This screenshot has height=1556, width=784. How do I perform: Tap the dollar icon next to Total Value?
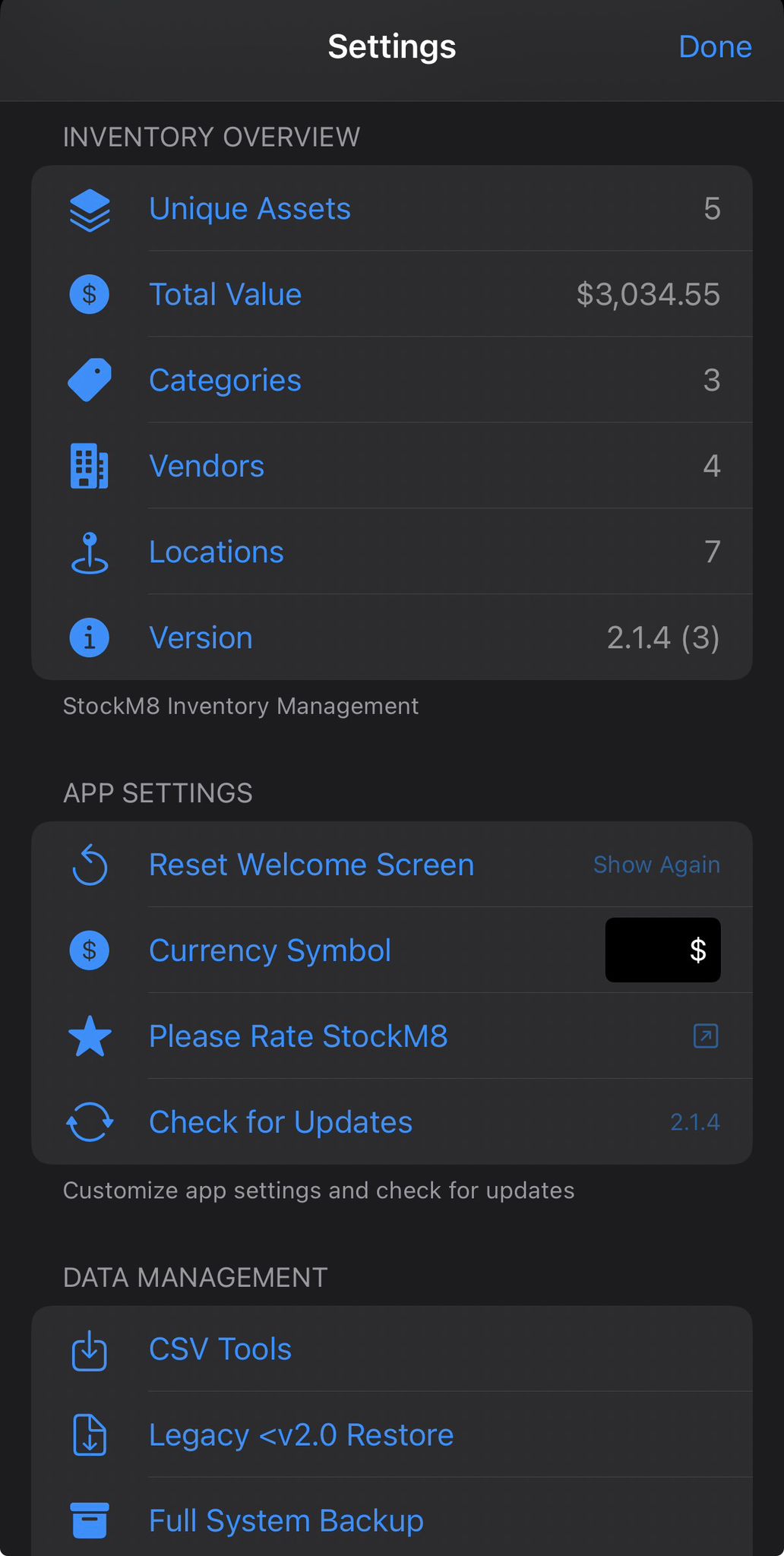click(89, 294)
